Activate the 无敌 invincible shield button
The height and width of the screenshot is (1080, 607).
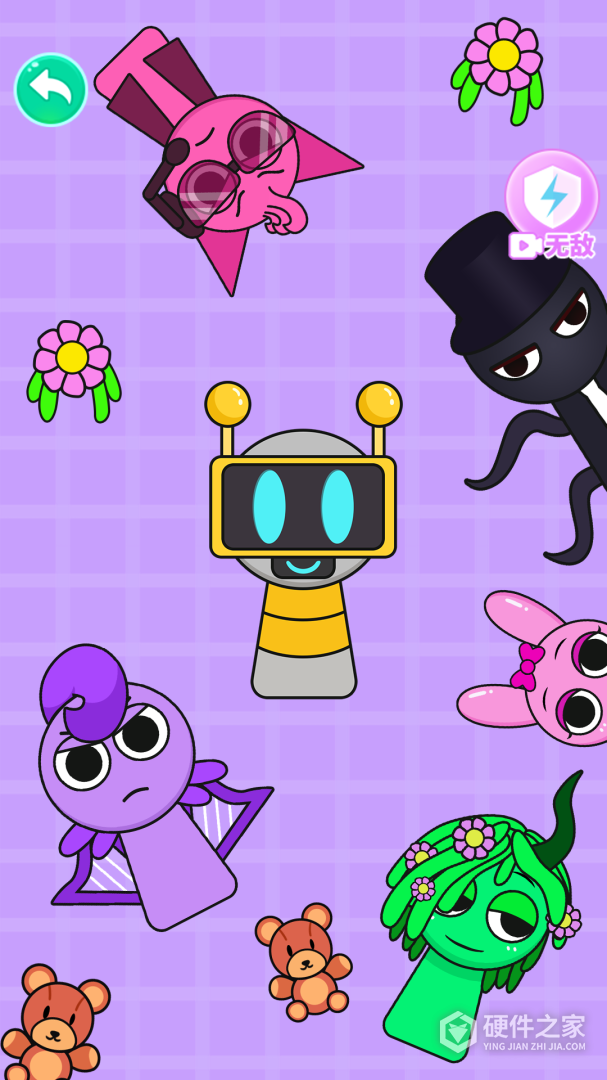[x=552, y=201]
